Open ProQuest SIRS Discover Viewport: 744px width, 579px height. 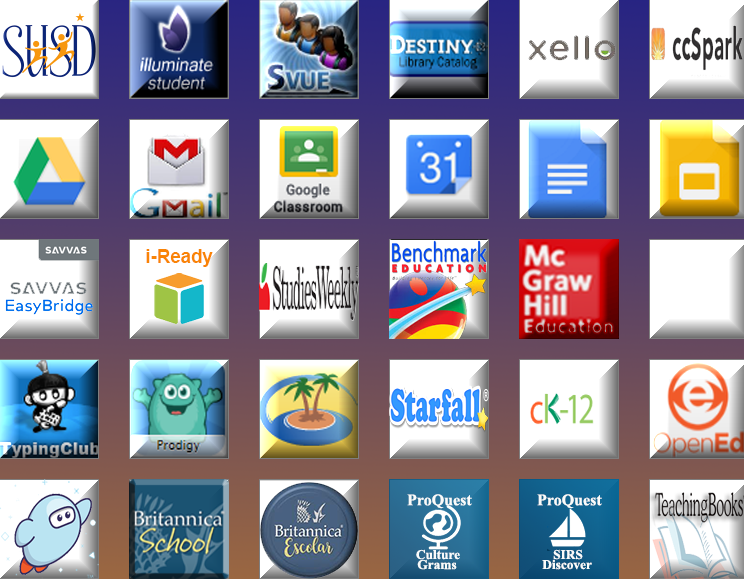tap(569, 528)
